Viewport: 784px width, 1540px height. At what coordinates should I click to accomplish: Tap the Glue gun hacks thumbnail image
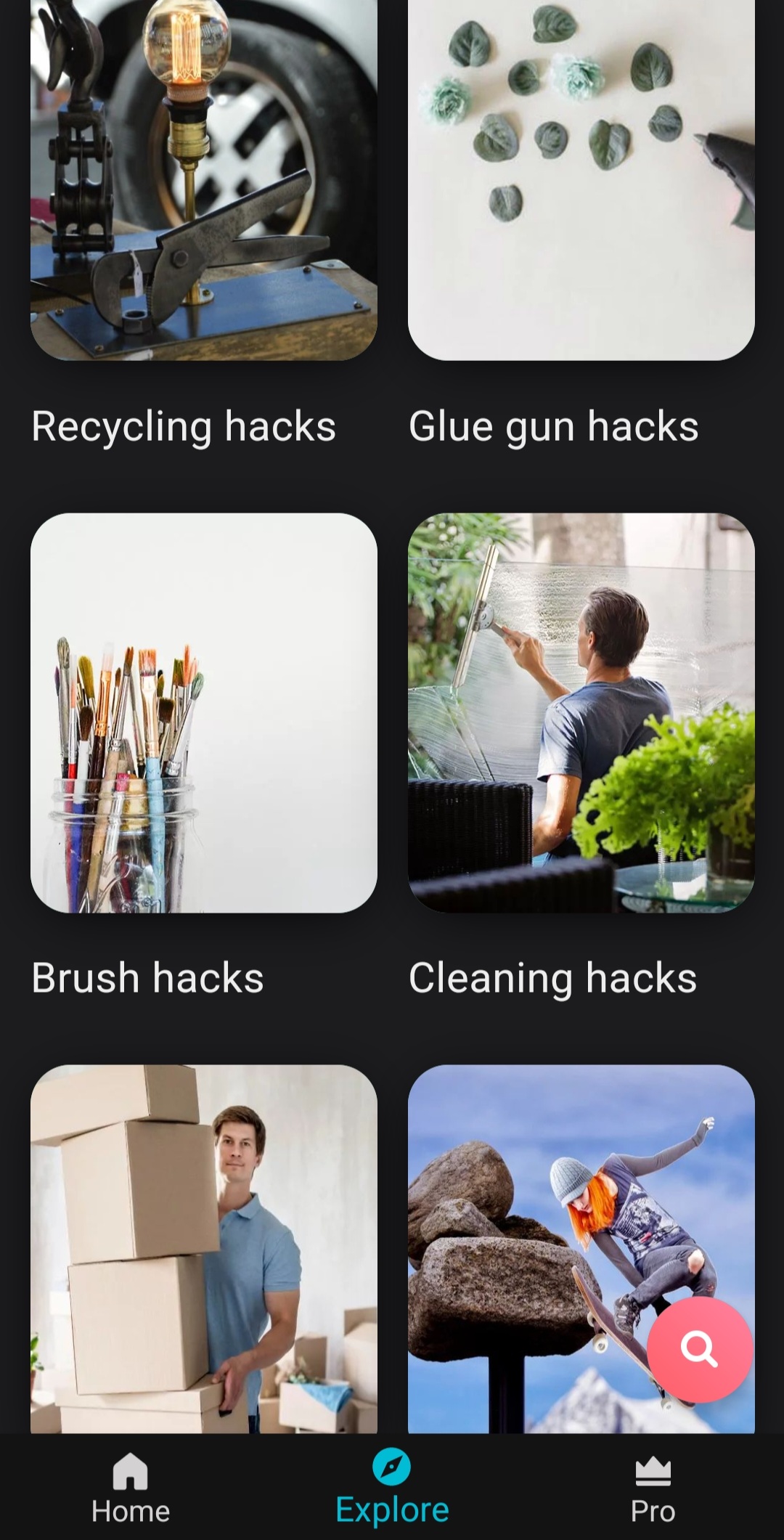coord(580,179)
